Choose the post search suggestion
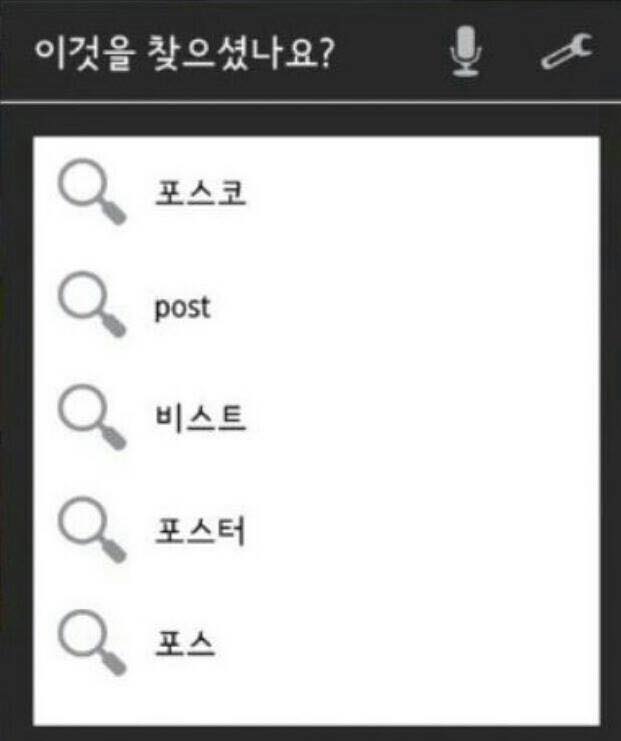This screenshot has width=621, height=741. 182,307
